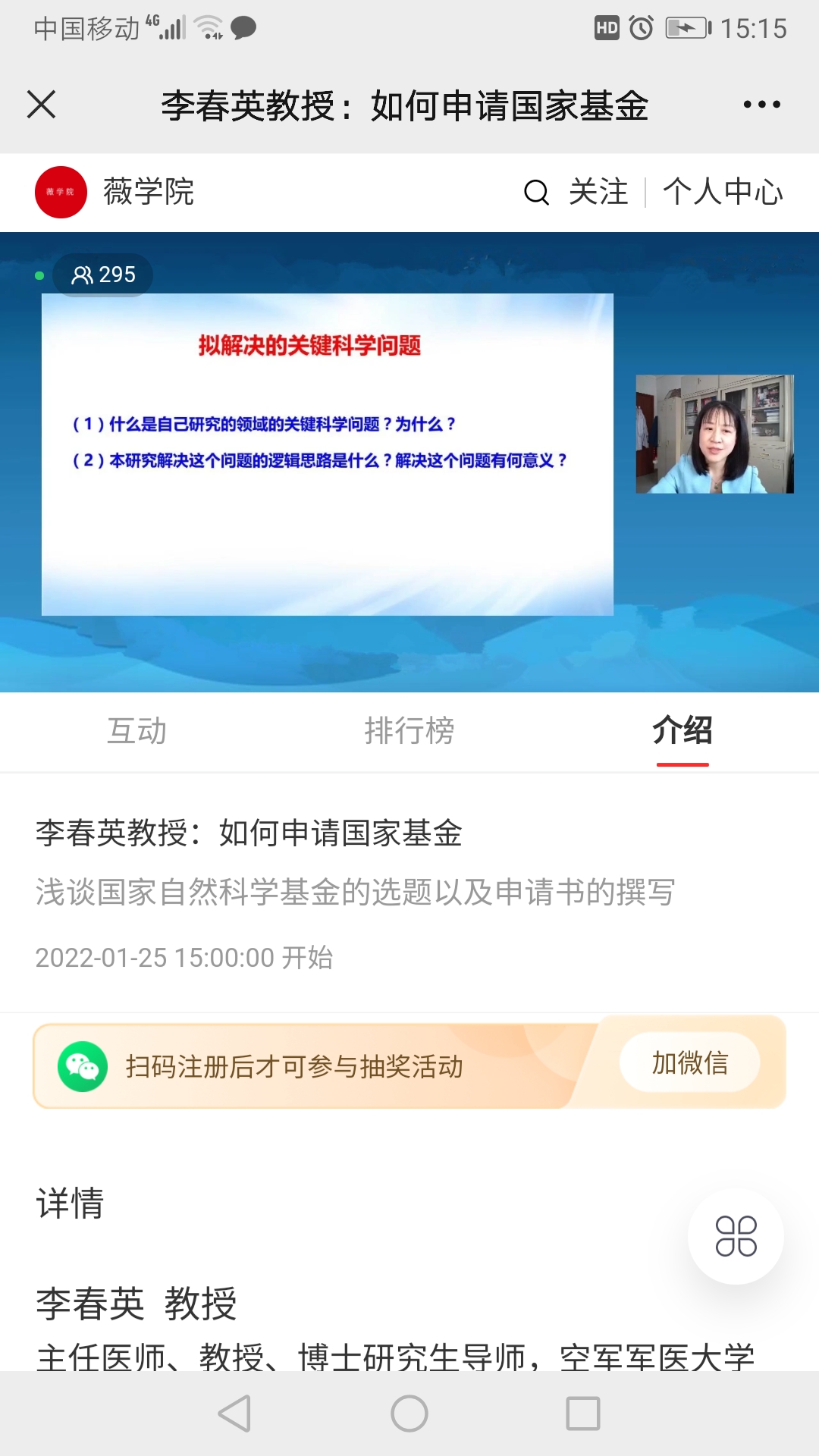Follow 薇学院 via 关注
The height and width of the screenshot is (1456, 819).
(x=598, y=193)
